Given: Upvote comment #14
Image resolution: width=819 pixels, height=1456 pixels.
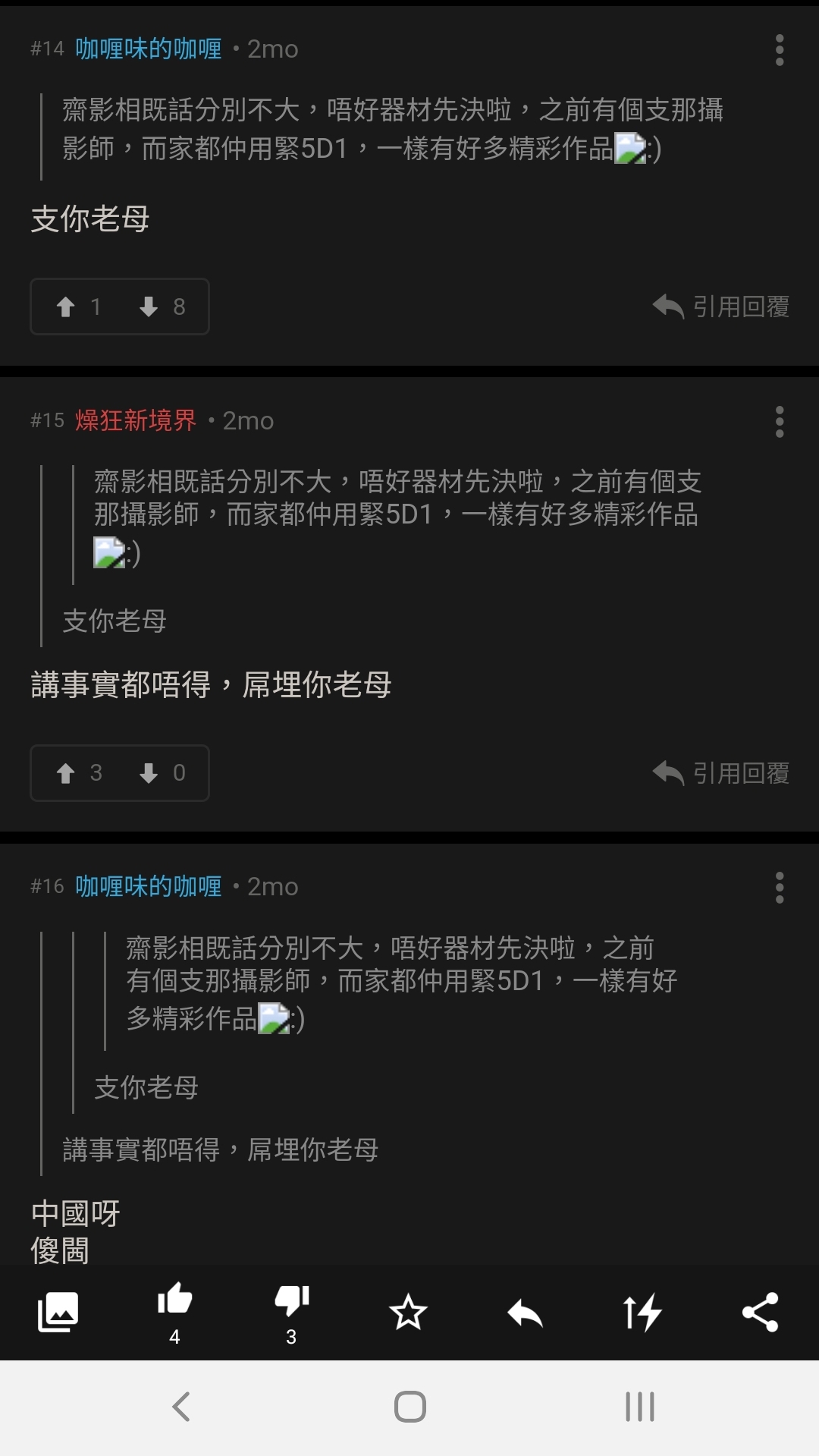Looking at the screenshot, I should 77,307.
